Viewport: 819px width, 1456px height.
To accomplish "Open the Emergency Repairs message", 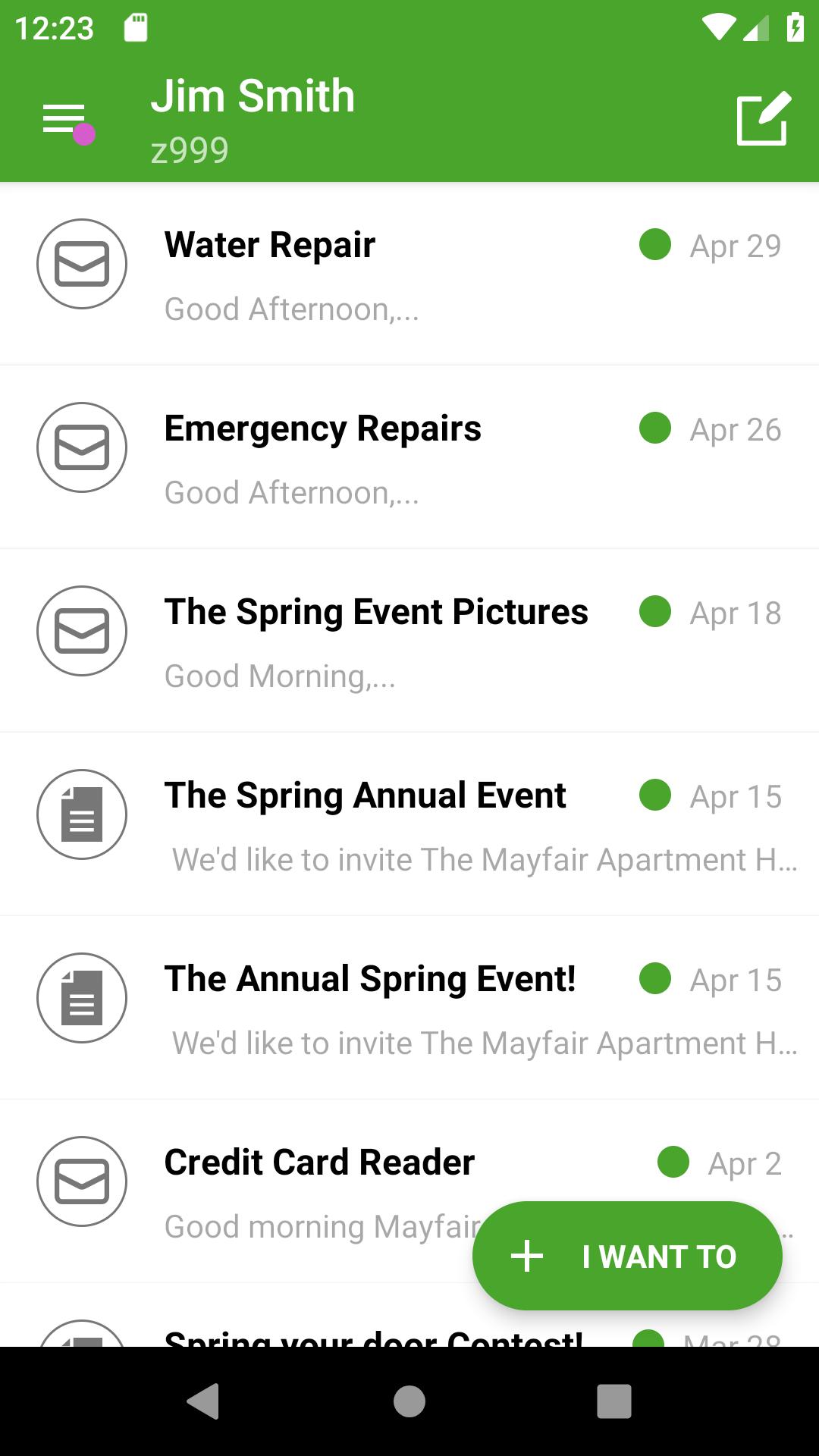I will pyautogui.click(x=409, y=457).
